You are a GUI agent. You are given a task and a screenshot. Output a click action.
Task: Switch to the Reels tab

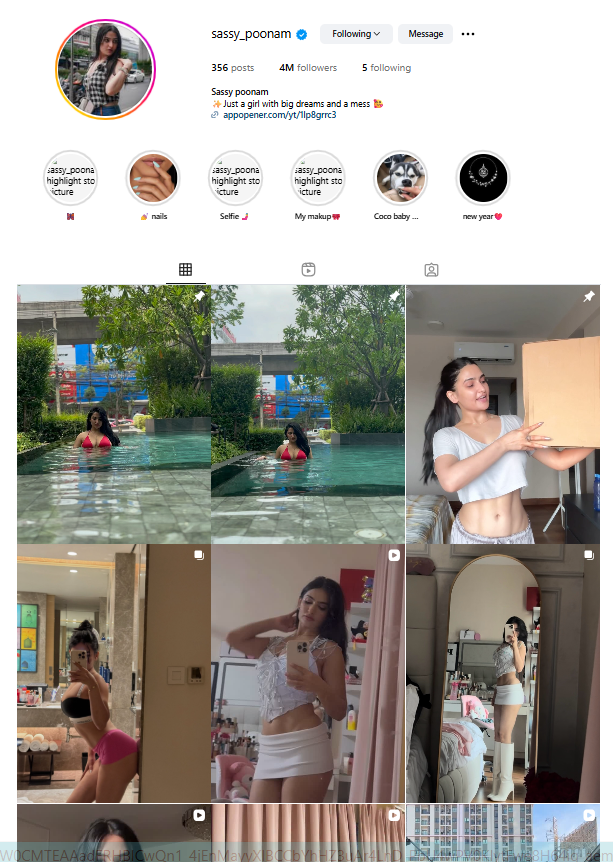coord(308,270)
